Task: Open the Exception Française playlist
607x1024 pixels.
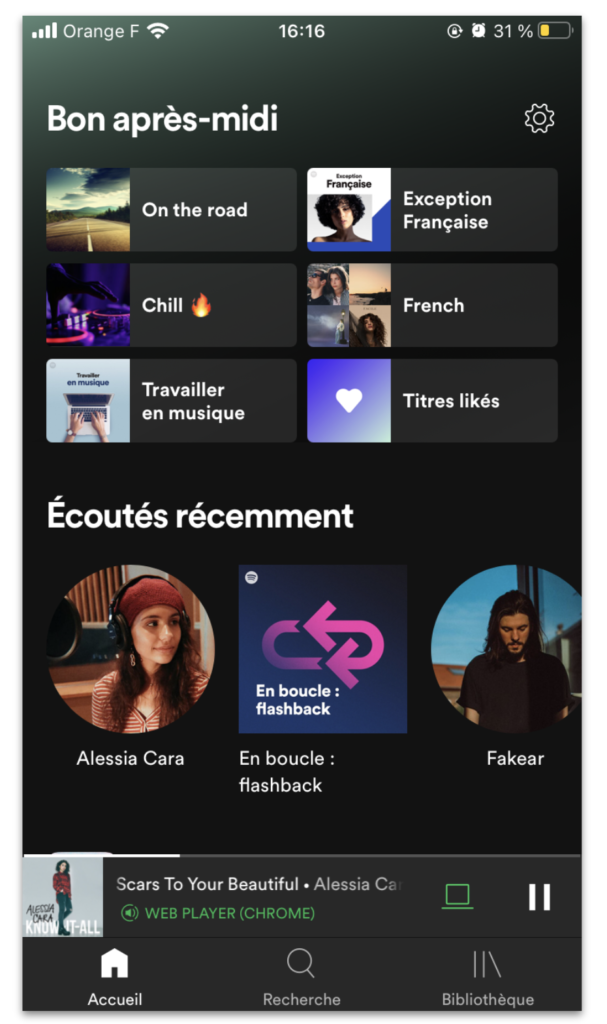Action: click(x=432, y=210)
